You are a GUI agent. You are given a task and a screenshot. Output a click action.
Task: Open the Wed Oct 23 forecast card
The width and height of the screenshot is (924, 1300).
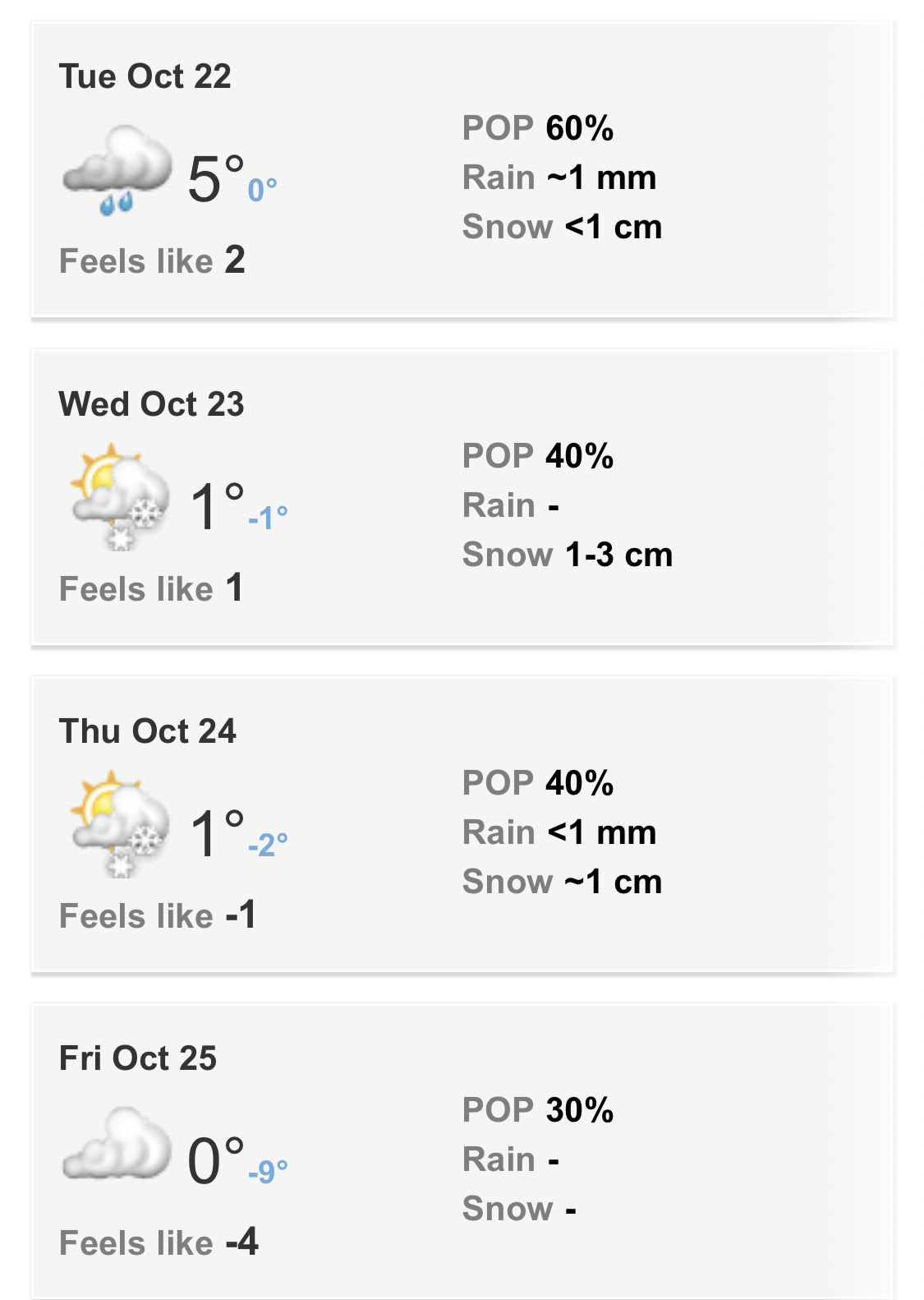point(462,496)
